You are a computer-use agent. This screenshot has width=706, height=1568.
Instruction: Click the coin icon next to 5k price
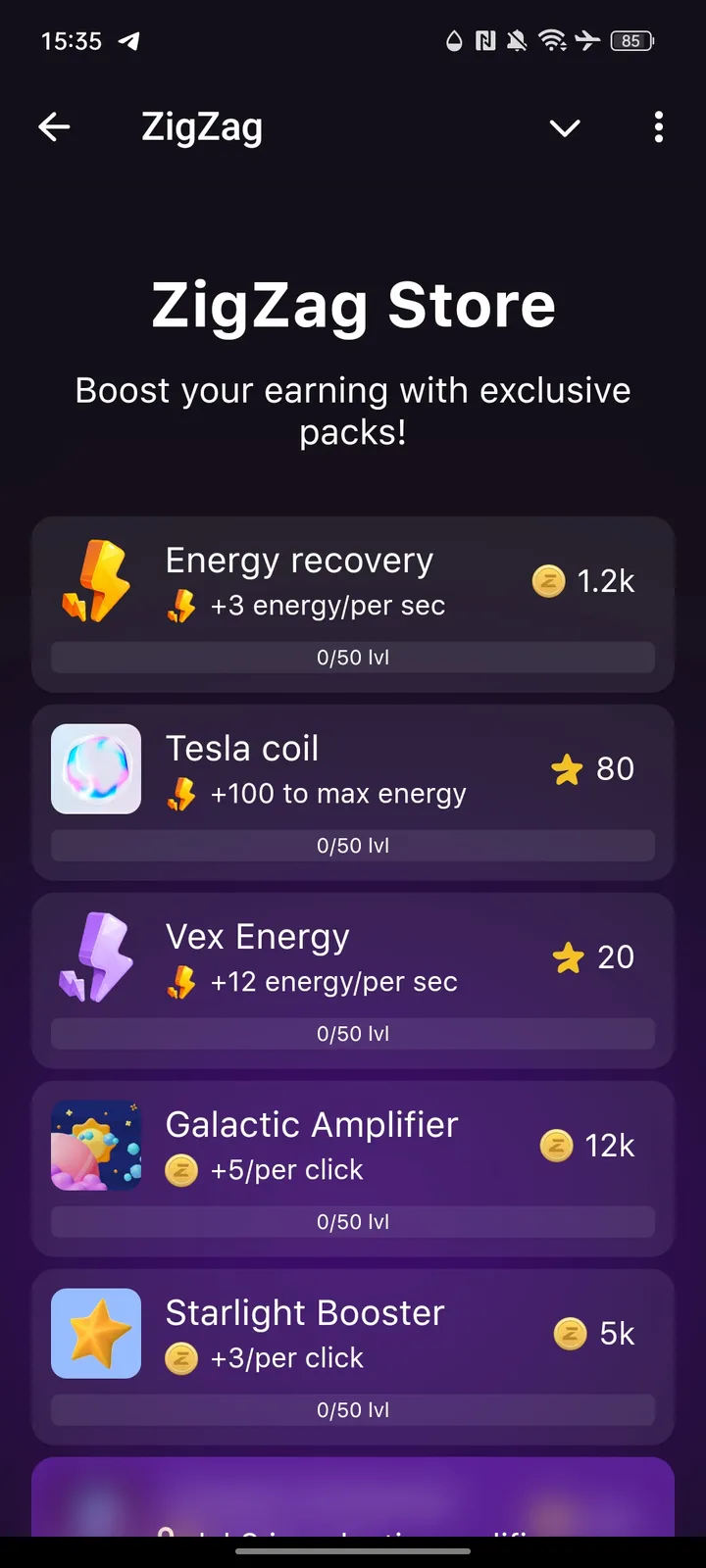[569, 1333]
